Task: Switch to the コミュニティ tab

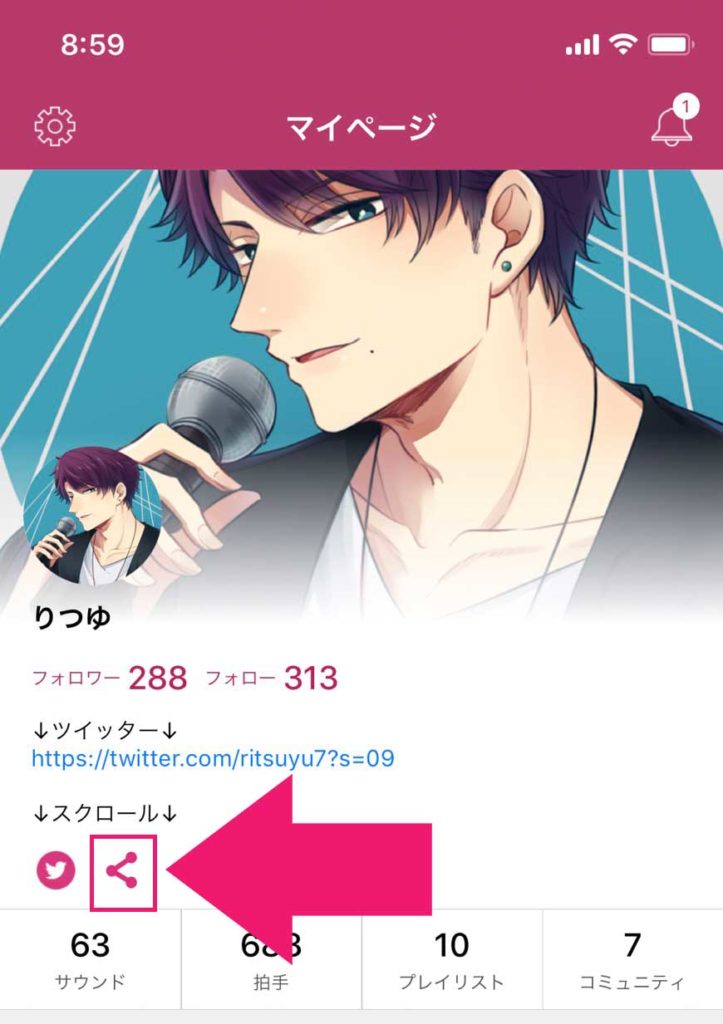Action: coord(633,960)
